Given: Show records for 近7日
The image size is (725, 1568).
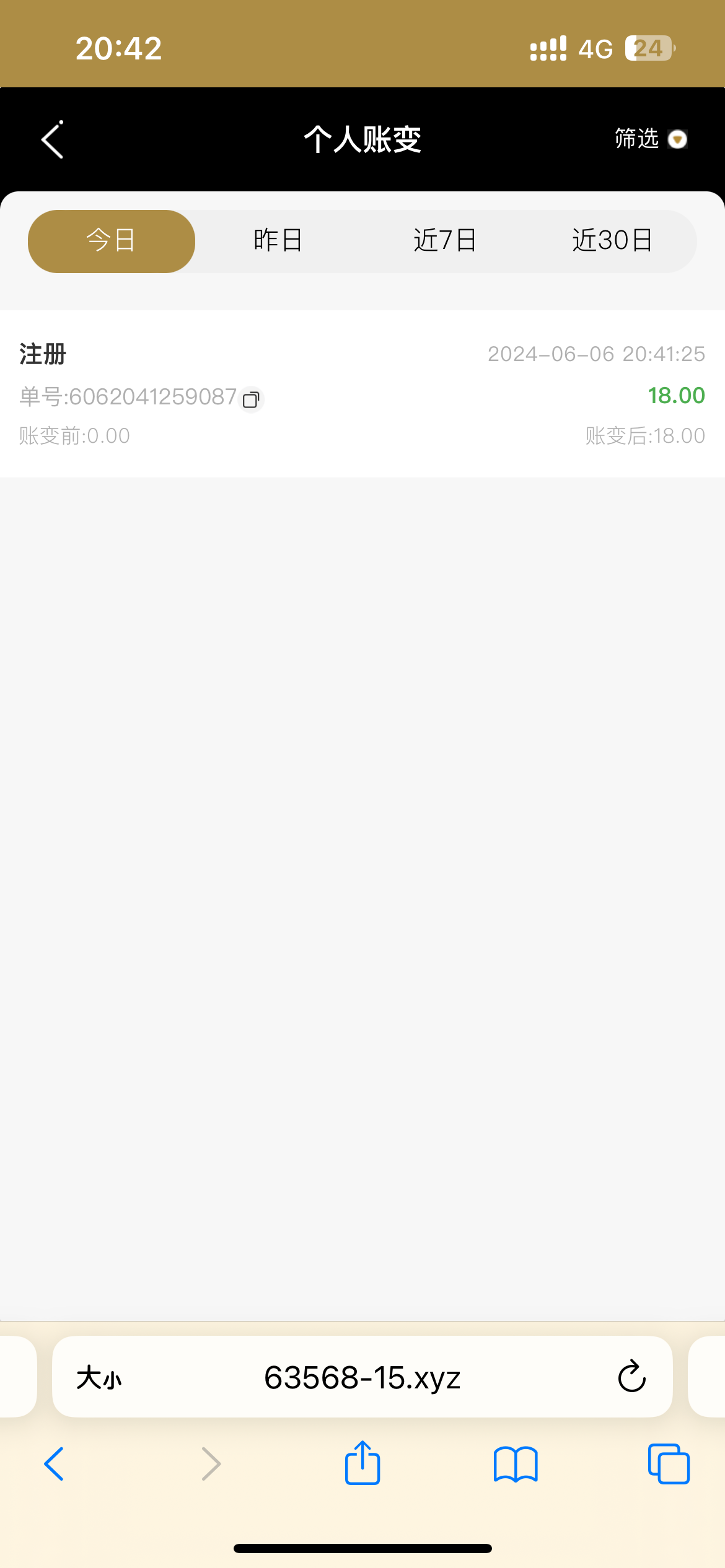Looking at the screenshot, I should click(445, 241).
